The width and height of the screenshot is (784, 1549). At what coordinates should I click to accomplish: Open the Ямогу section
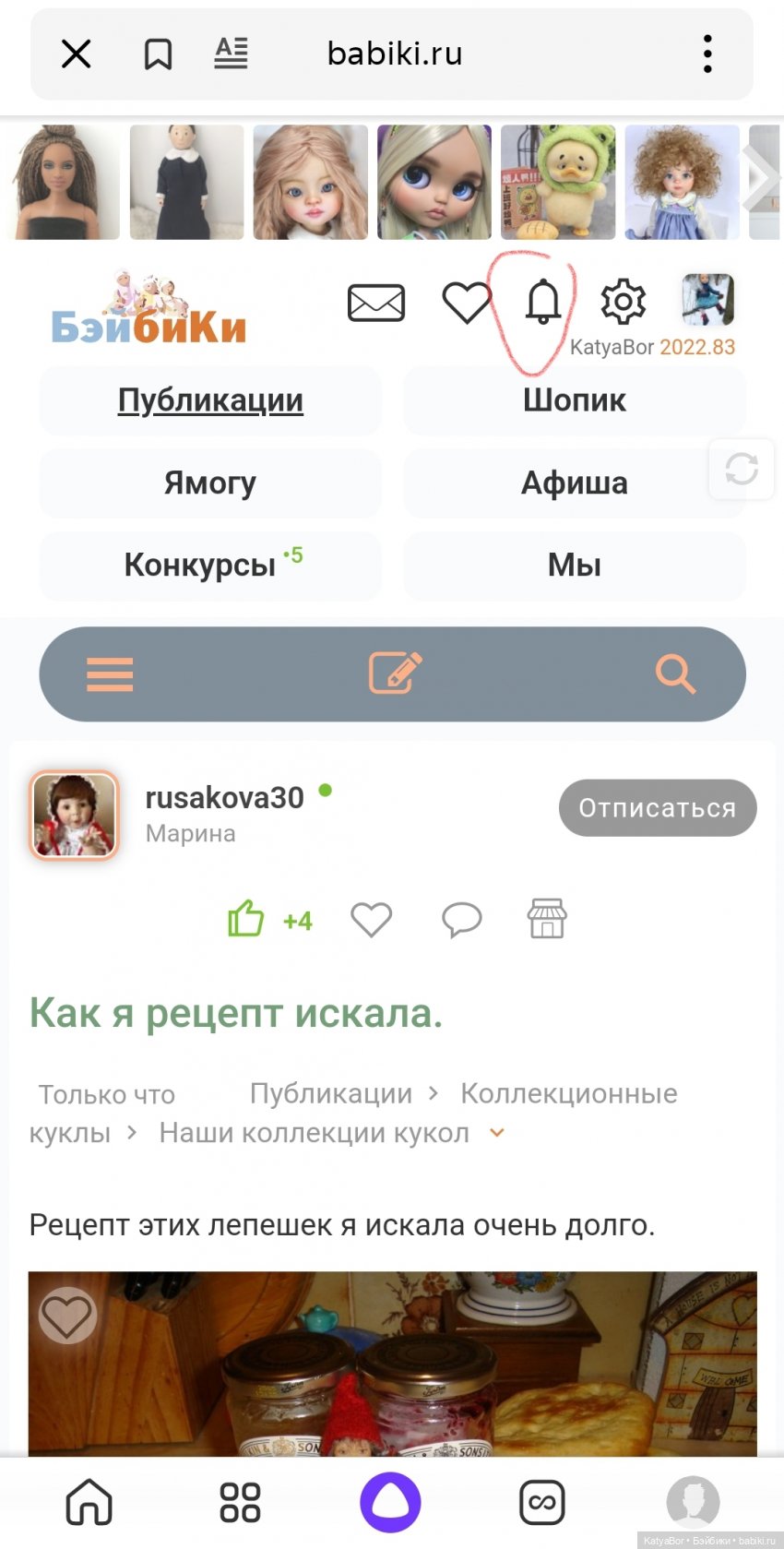point(209,483)
